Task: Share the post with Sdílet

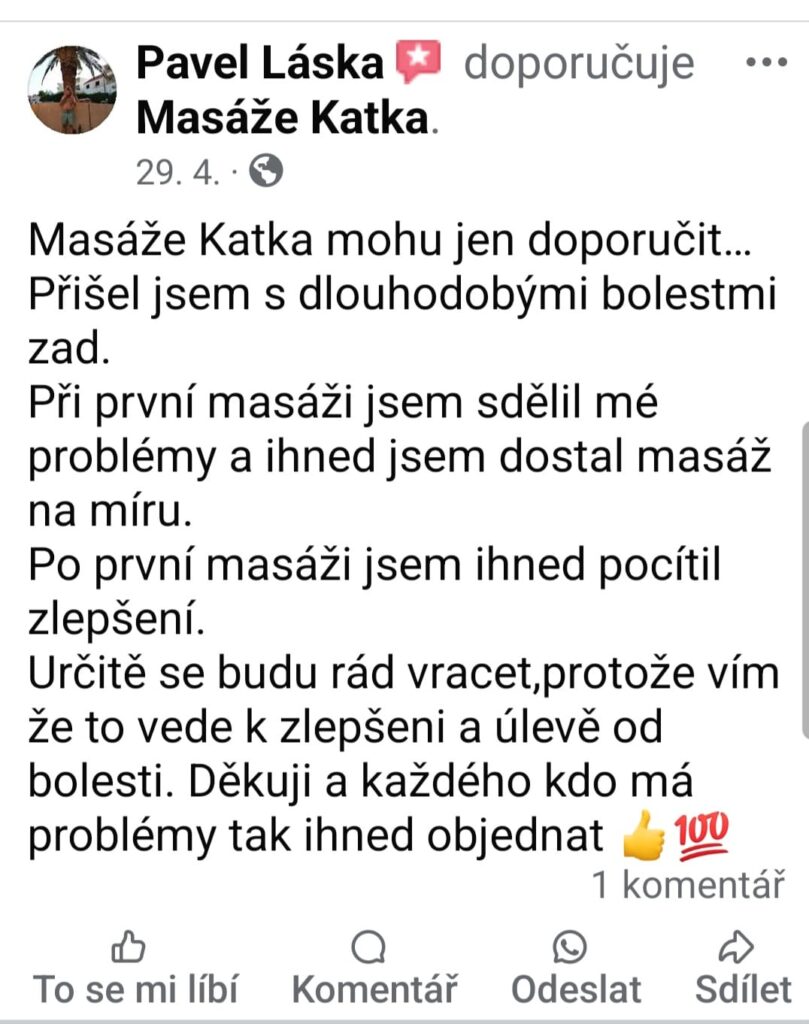Action: click(743, 970)
